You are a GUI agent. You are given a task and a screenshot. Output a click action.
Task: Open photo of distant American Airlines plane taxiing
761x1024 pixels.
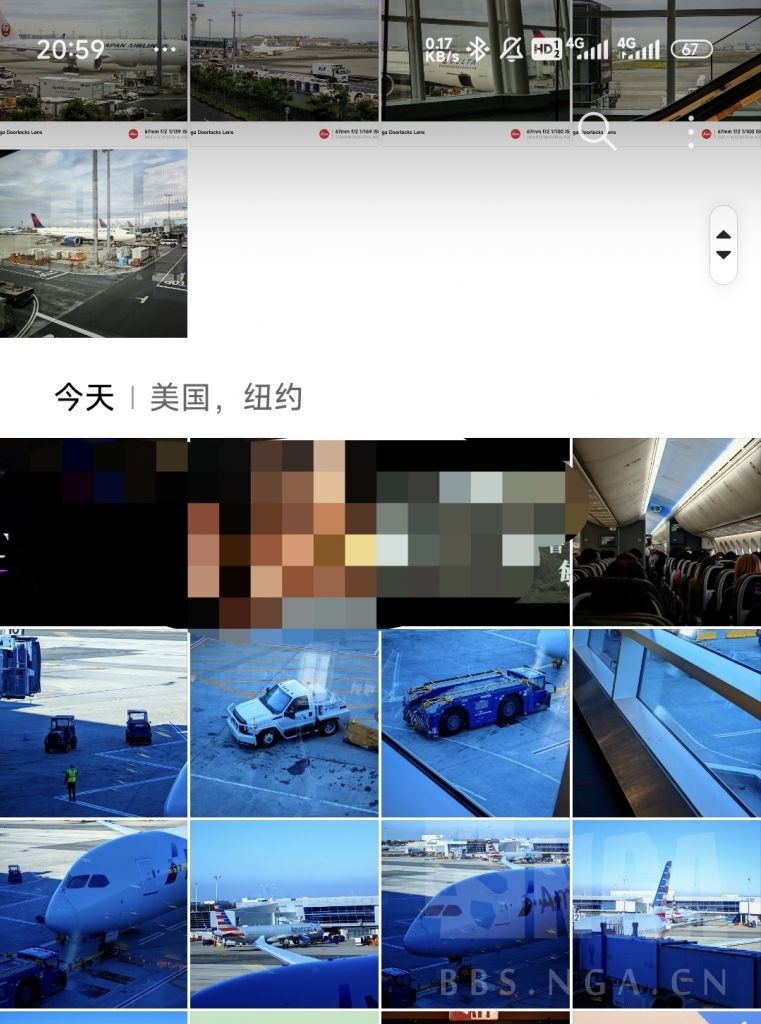coord(284,913)
